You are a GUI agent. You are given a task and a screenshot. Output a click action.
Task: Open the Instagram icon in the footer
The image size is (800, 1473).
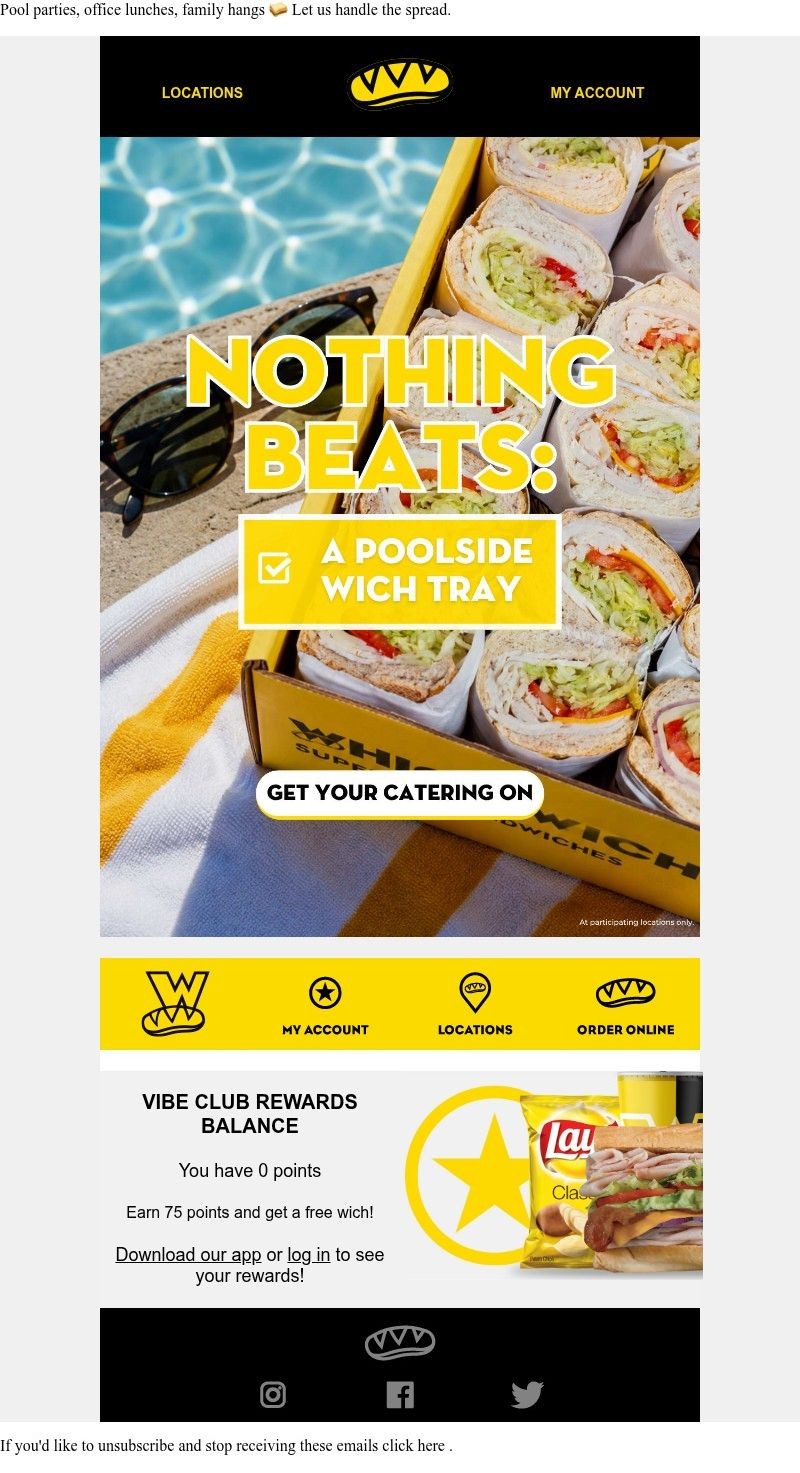273,1394
